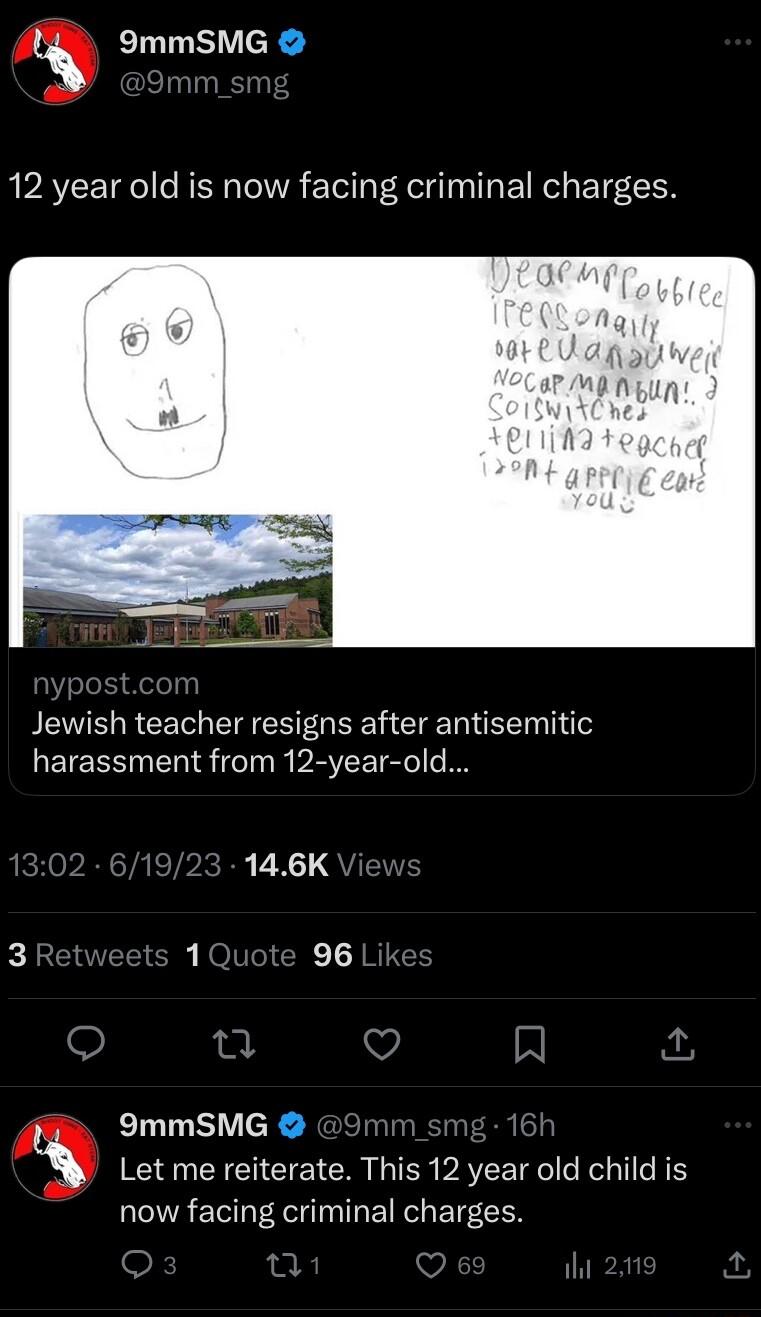
Task: Retweet the main tweet
Action: coord(235,1043)
